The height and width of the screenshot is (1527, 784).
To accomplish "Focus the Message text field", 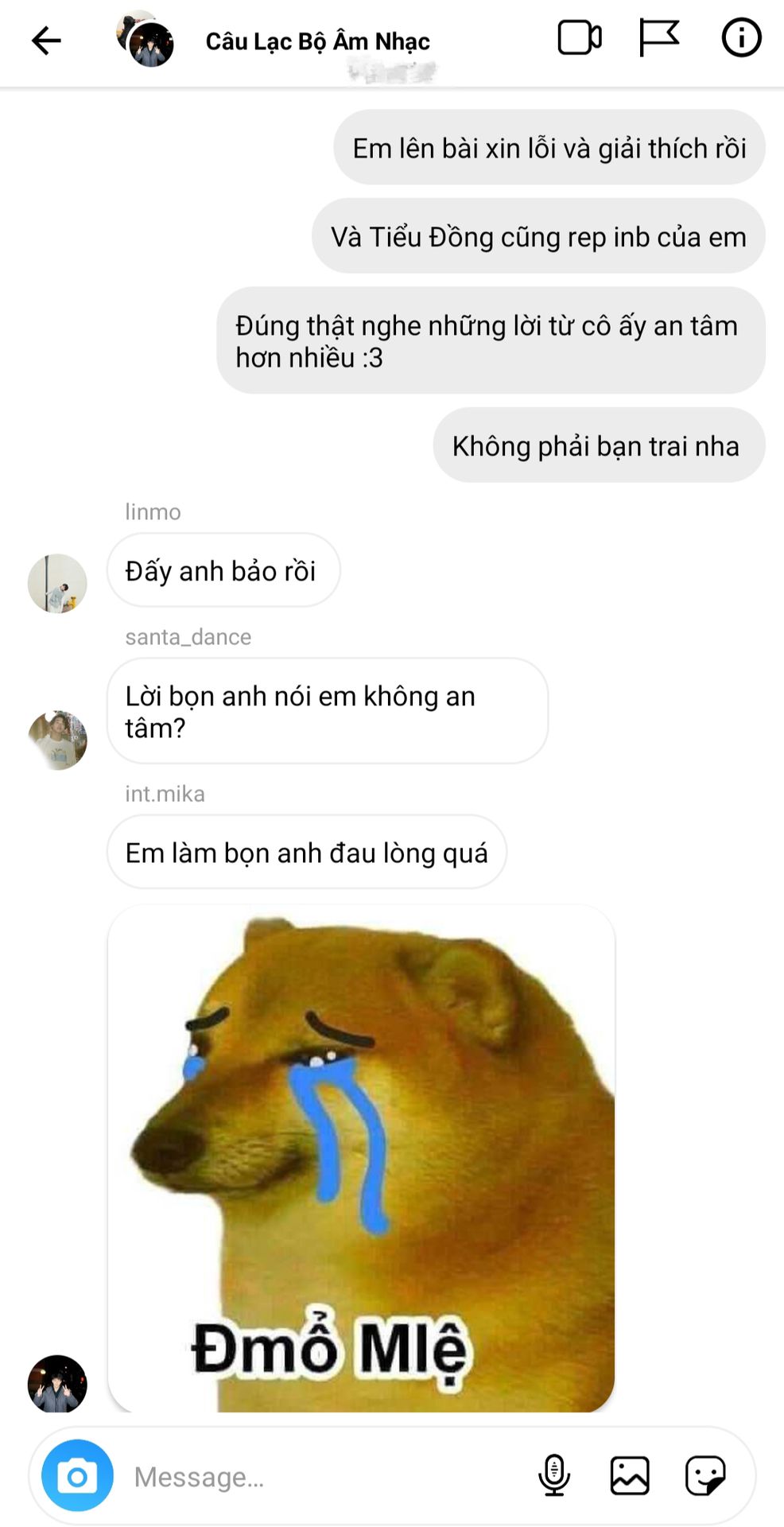I will [x=318, y=1477].
